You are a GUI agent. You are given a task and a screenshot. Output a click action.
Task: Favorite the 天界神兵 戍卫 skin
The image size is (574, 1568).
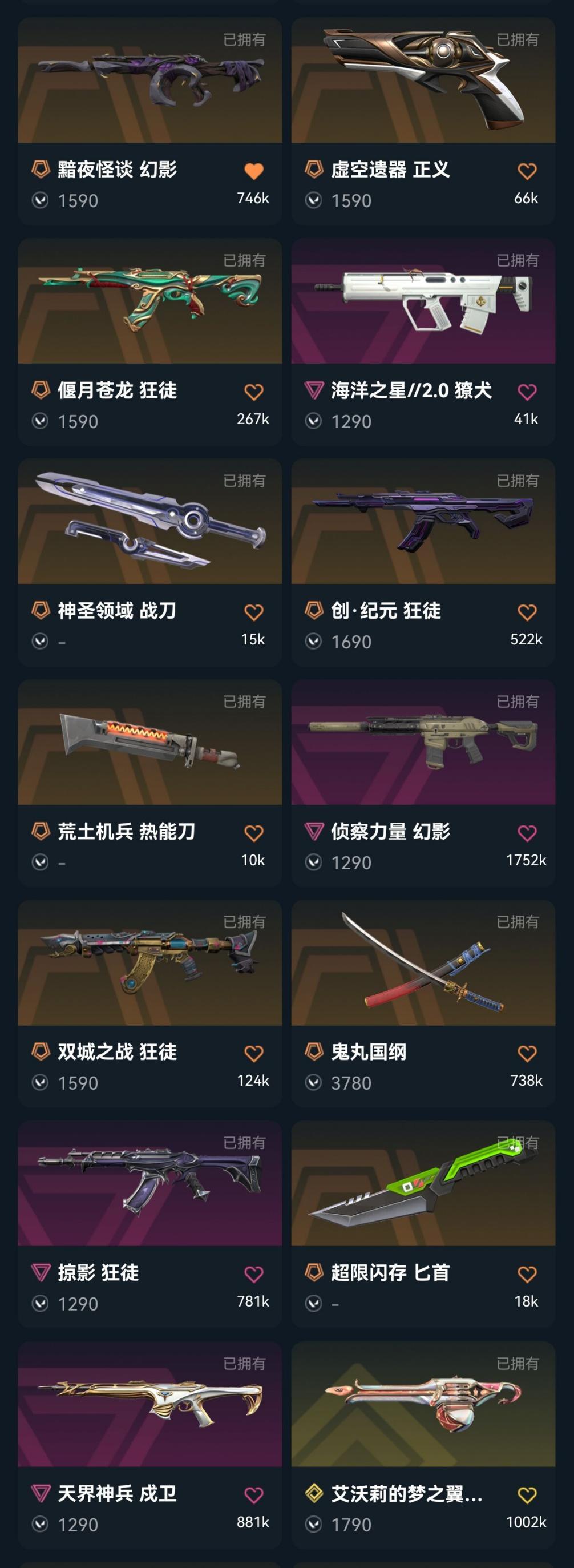tap(254, 1495)
